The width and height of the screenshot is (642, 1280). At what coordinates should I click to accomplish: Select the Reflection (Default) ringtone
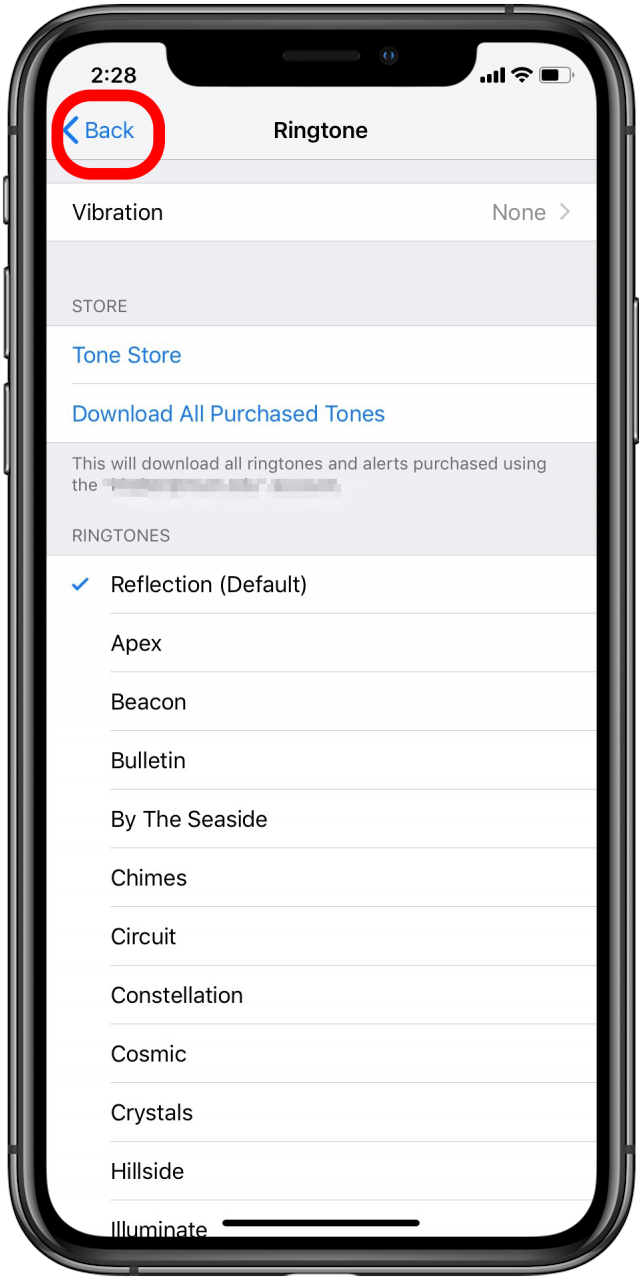321,585
